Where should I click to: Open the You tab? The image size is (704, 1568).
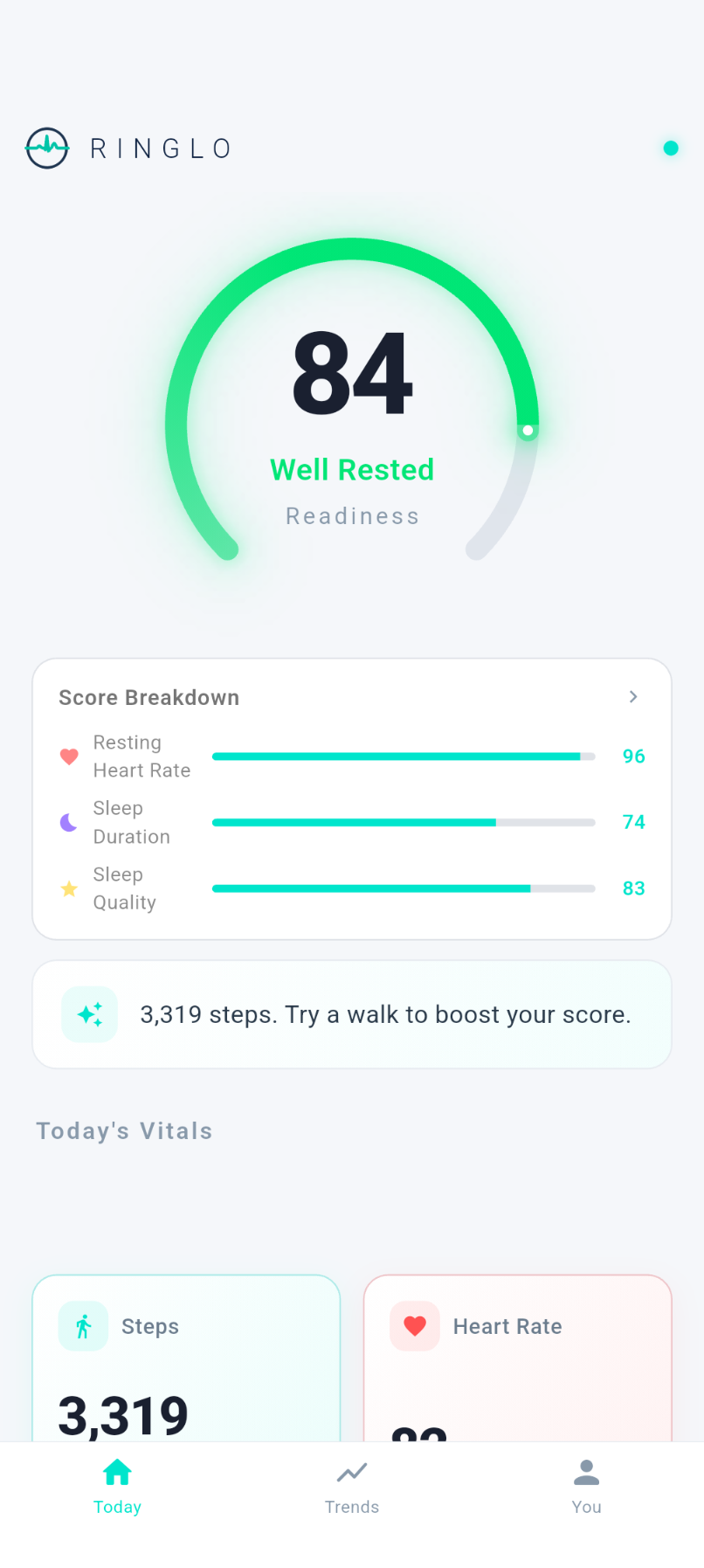pos(586,1485)
